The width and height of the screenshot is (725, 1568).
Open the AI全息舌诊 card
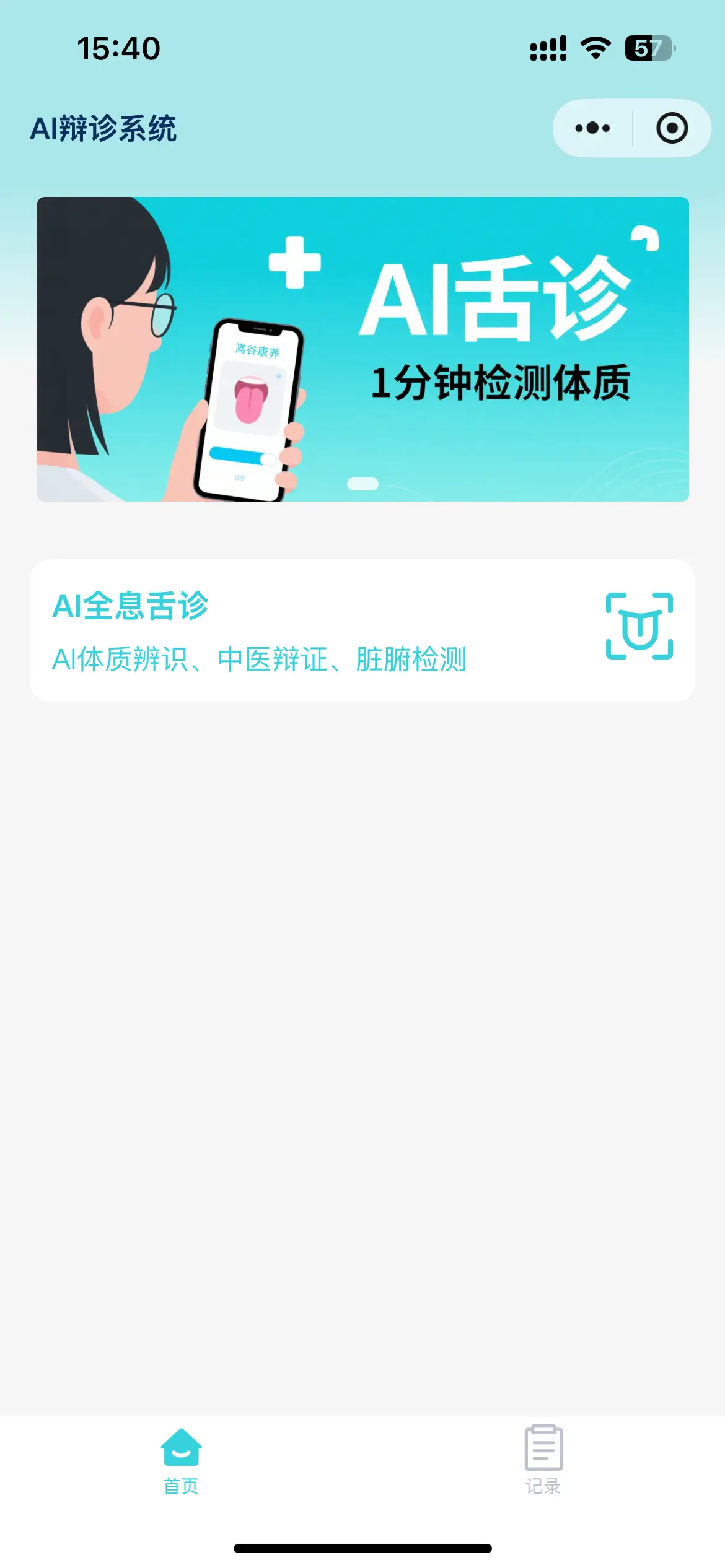[362, 630]
